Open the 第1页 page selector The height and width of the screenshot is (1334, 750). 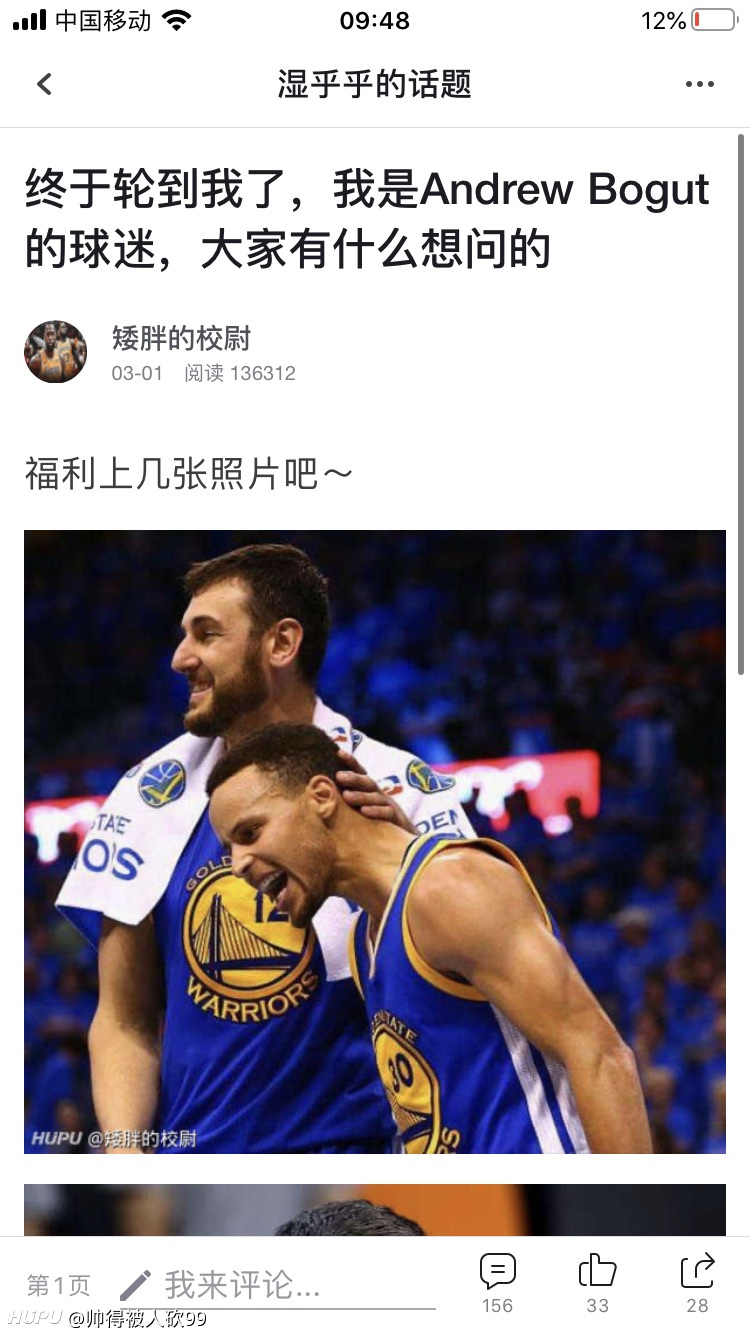(58, 1285)
